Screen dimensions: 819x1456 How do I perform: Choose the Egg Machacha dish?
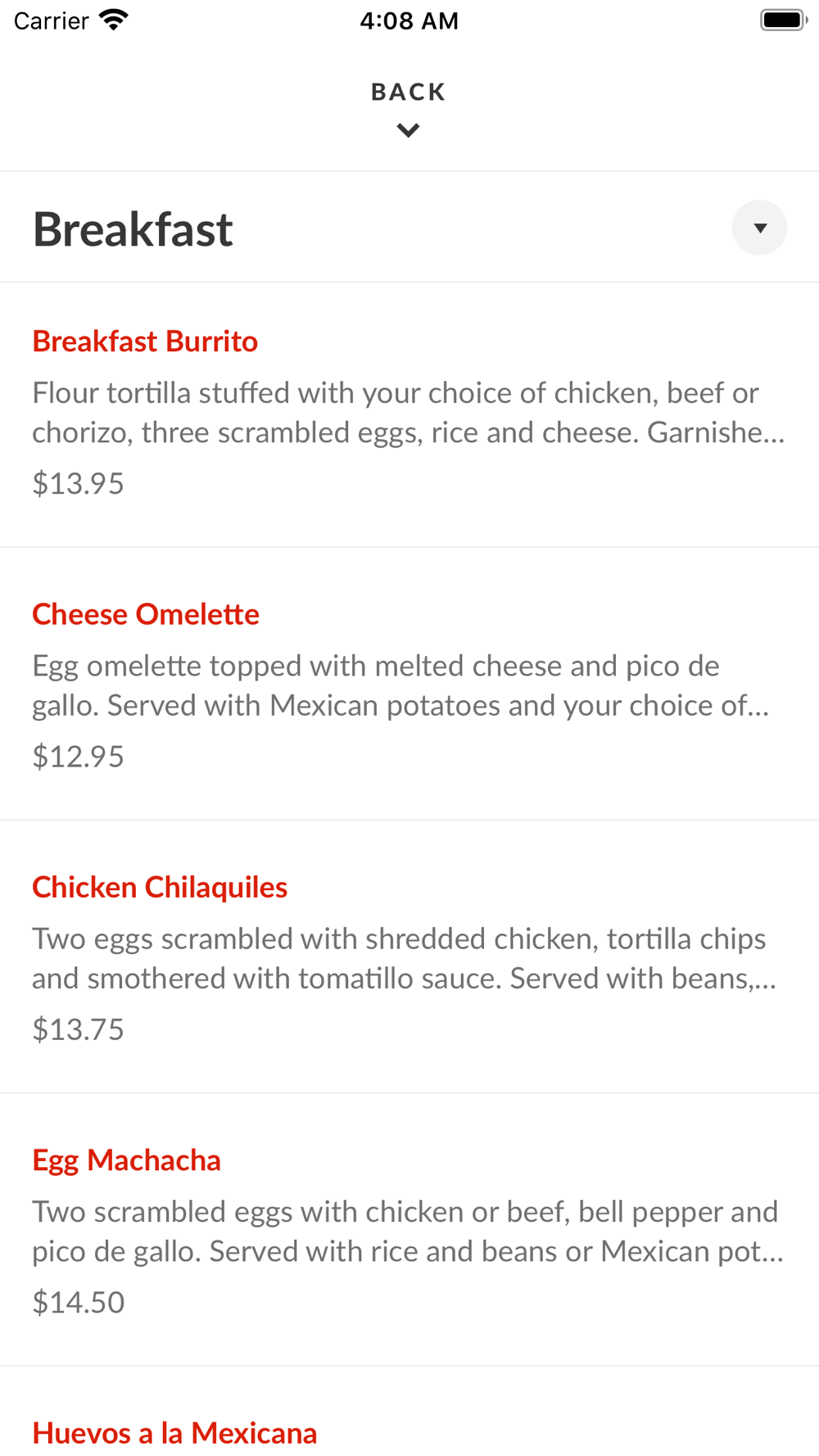[x=127, y=1160]
